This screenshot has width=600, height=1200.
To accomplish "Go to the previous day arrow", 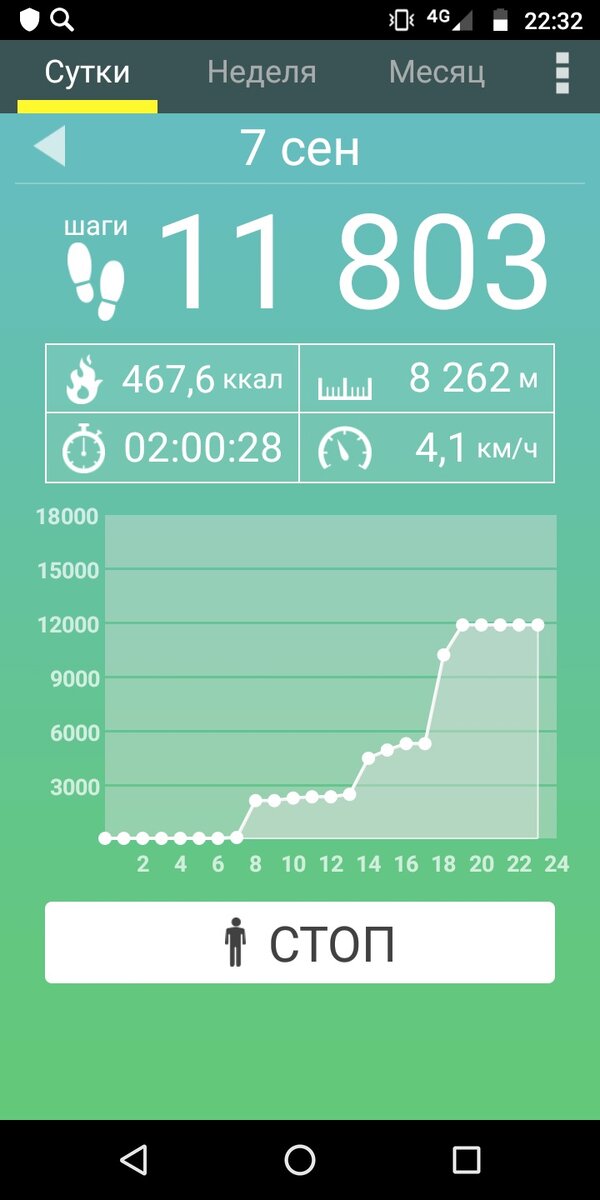I will [49, 147].
